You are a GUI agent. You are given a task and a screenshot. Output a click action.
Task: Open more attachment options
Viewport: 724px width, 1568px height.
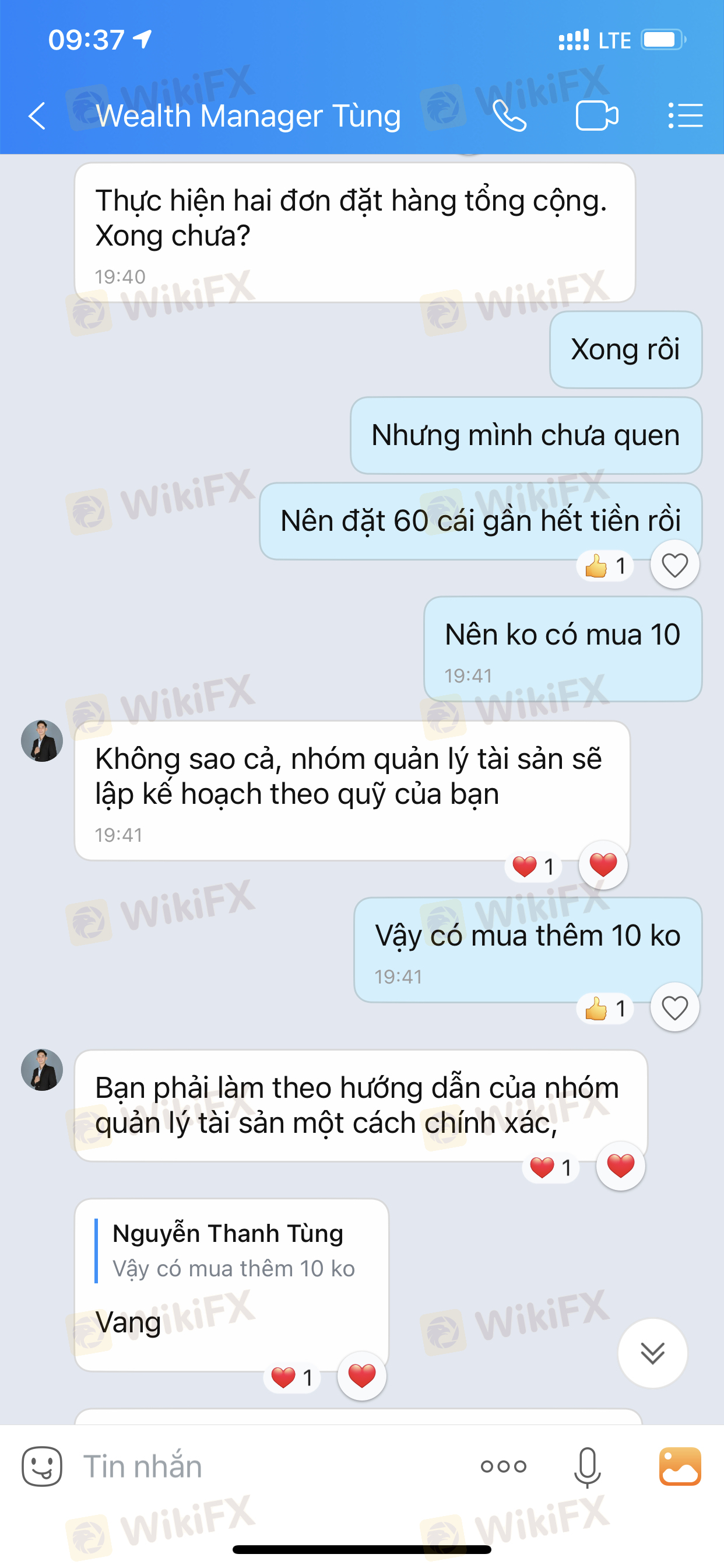503,1466
